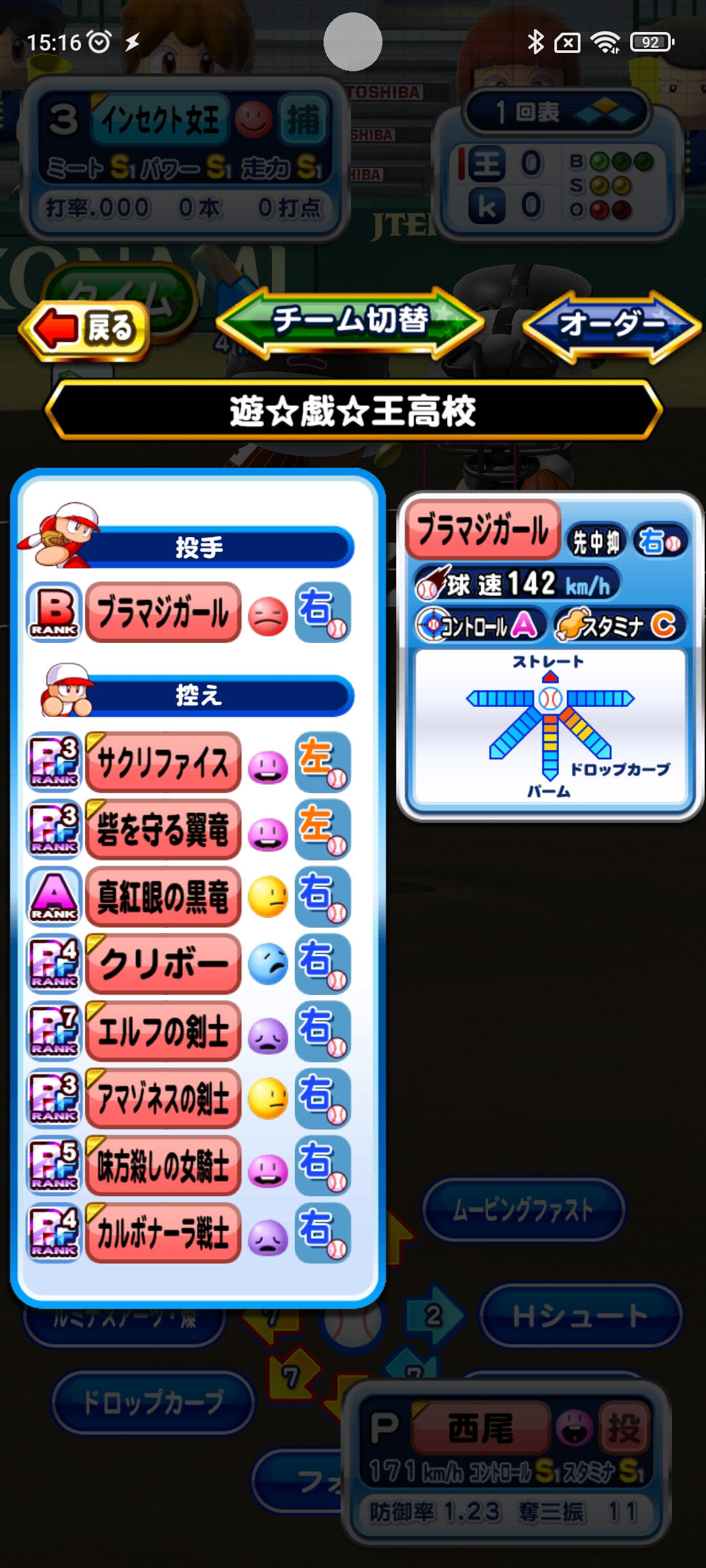Choose アマゾネスの剣士 from the reserves
This screenshot has height=1568, width=706.
(163, 1098)
